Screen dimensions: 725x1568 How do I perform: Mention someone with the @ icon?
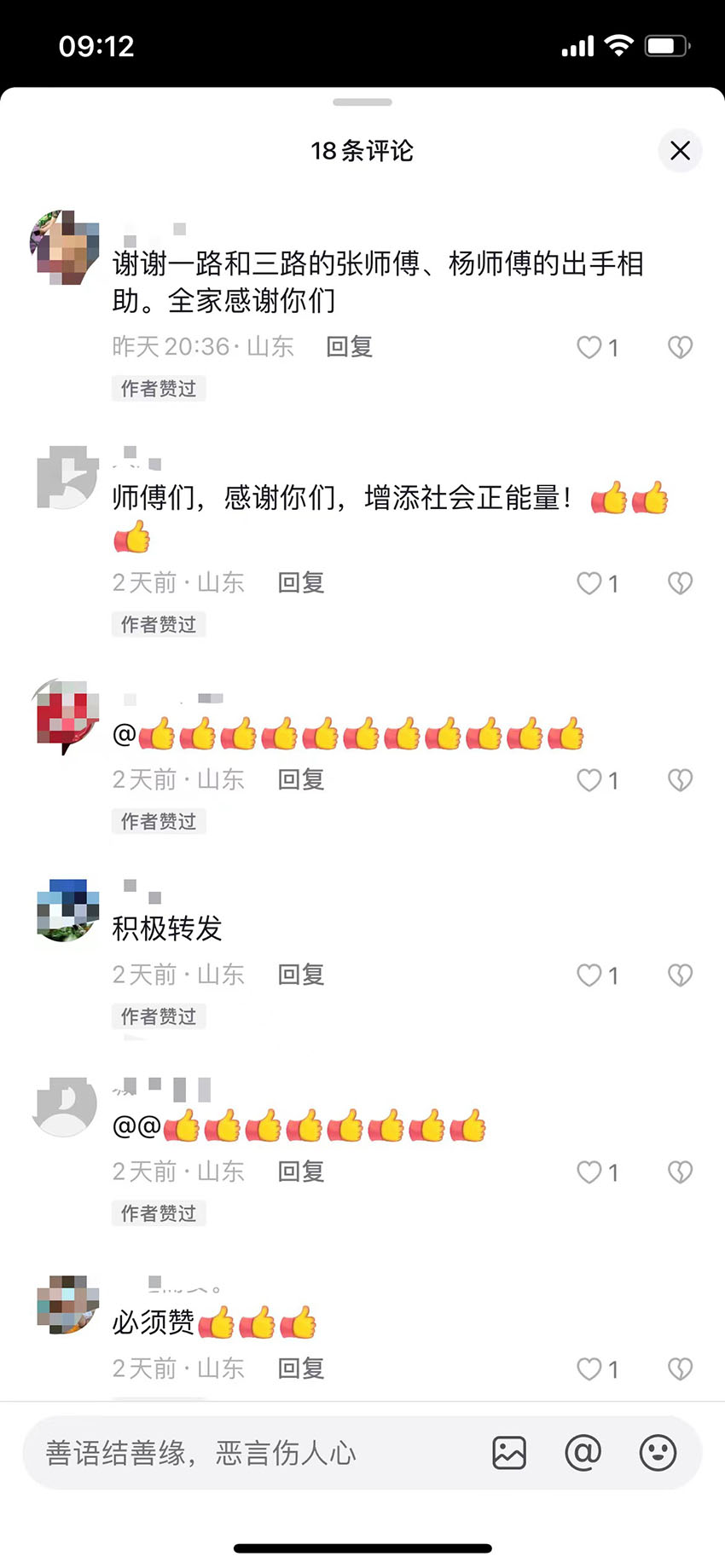coord(583,1453)
